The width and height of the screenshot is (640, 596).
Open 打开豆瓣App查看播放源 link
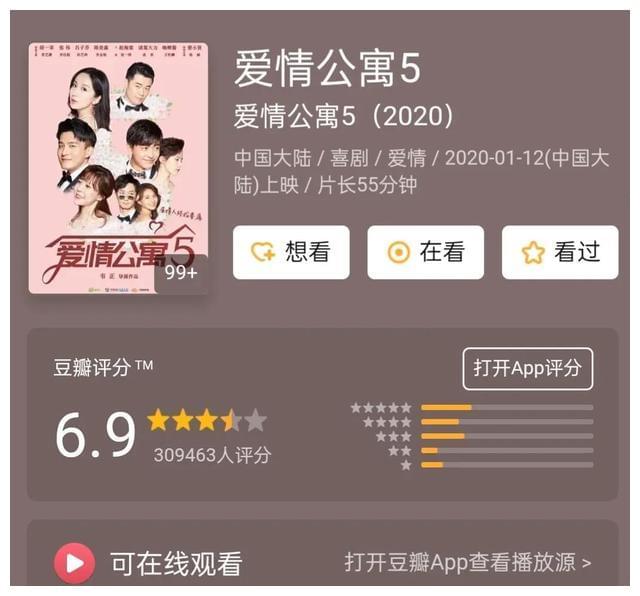click(467, 562)
